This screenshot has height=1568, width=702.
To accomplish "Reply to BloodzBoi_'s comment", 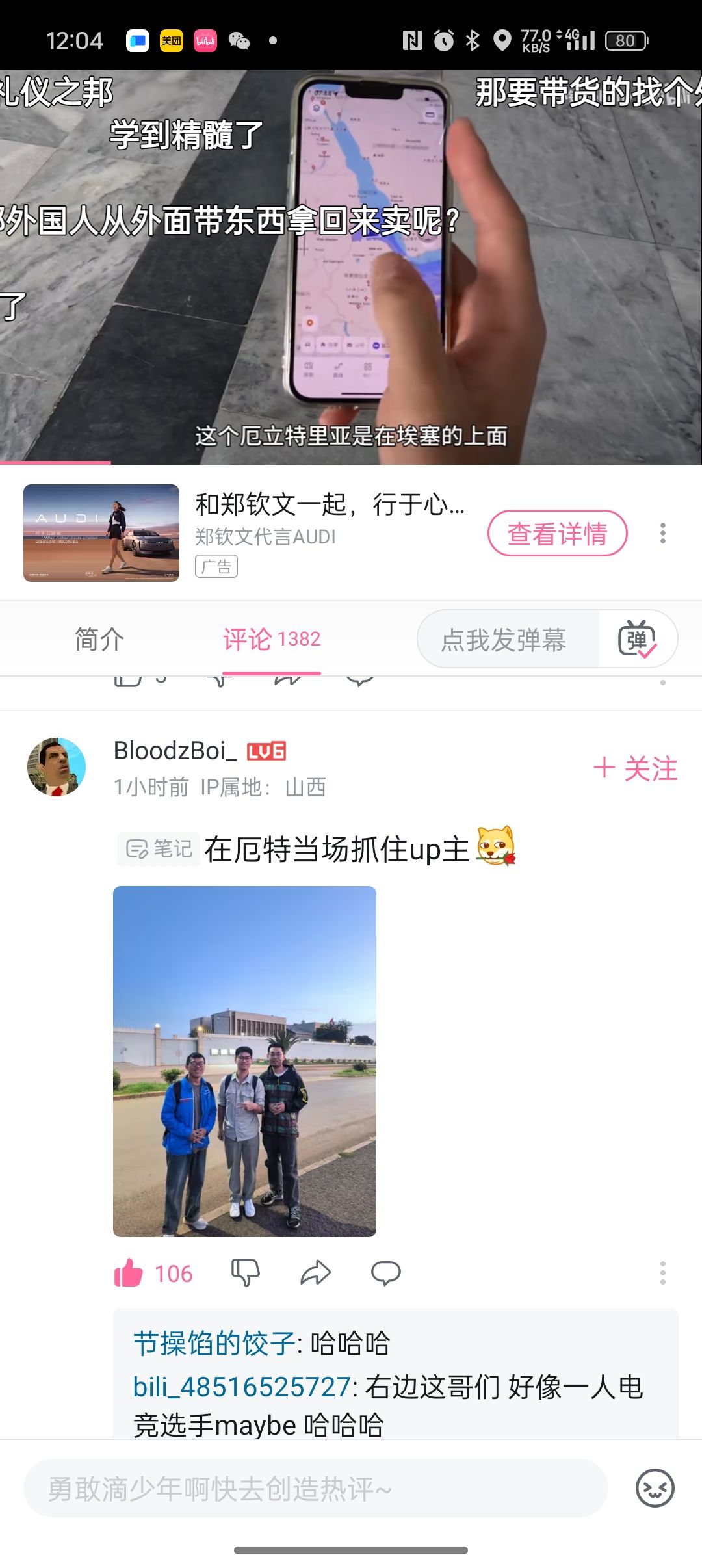I will click(x=385, y=1272).
